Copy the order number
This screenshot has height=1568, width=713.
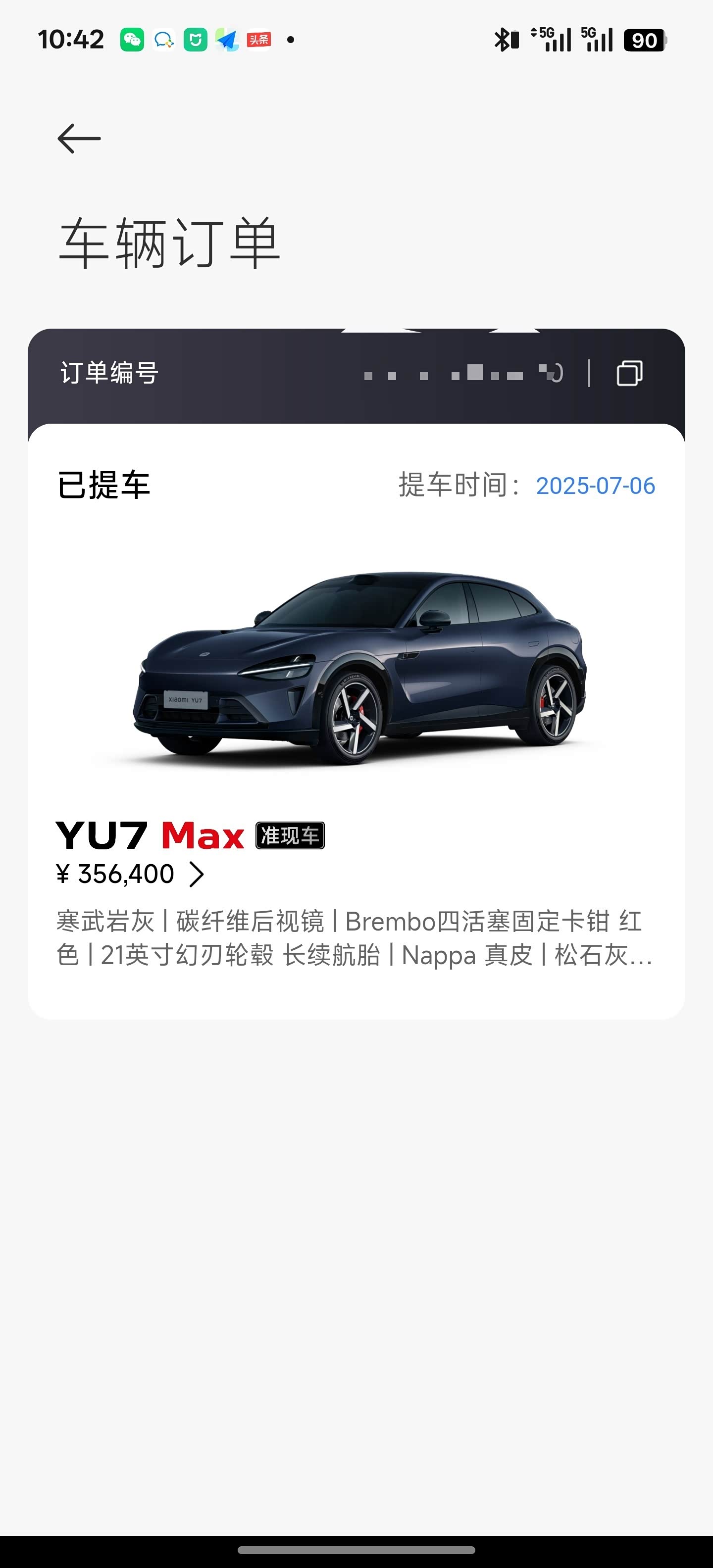pos(630,373)
